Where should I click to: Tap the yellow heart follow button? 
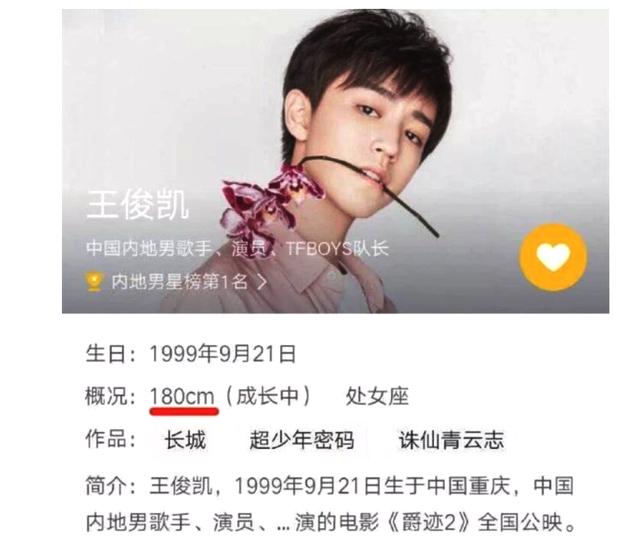pos(553,257)
